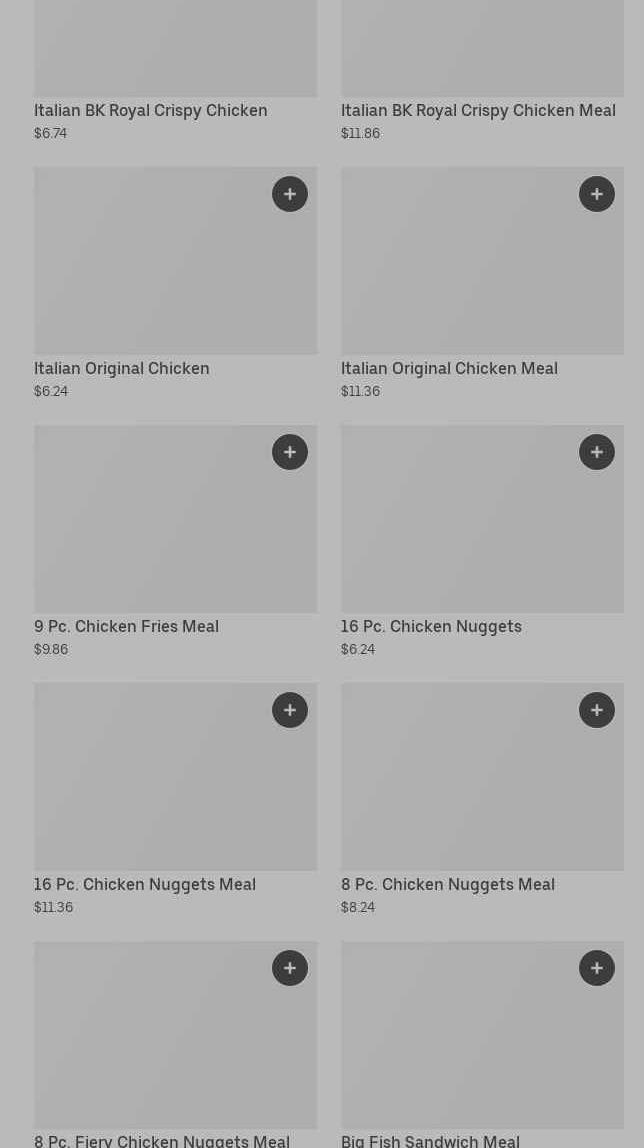The image size is (644, 1148).
Task: Add 8 Pc. Fiery Chicken Nuggets Meal
Action: click(290, 968)
